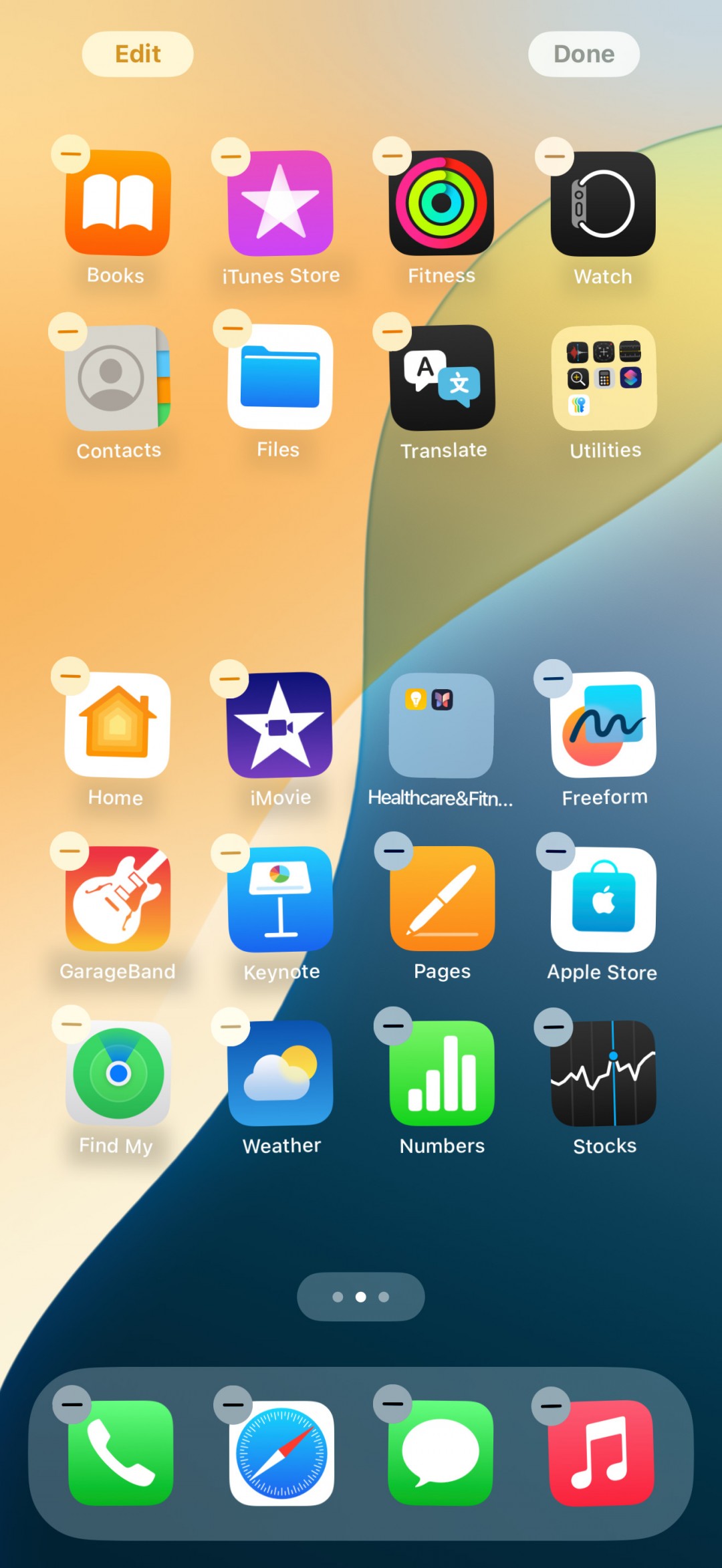The width and height of the screenshot is (722, 1568).
Task: Tap Done to exit edit mode
Action: (x=584, y=54)
